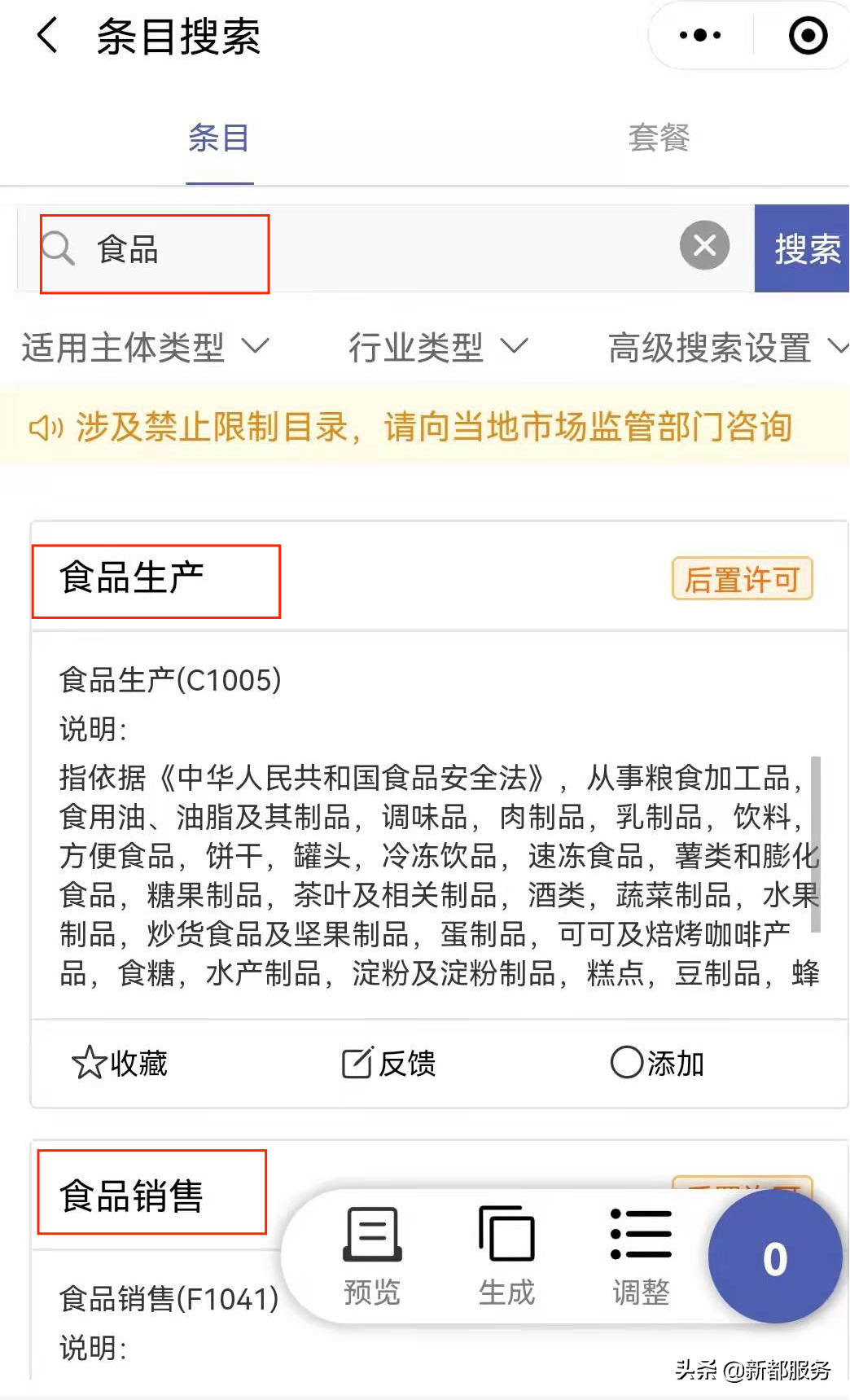This screenshot has width=850, height=1400.
Task: Select 添加 for 食品生产
Action: coord(657,1063)
